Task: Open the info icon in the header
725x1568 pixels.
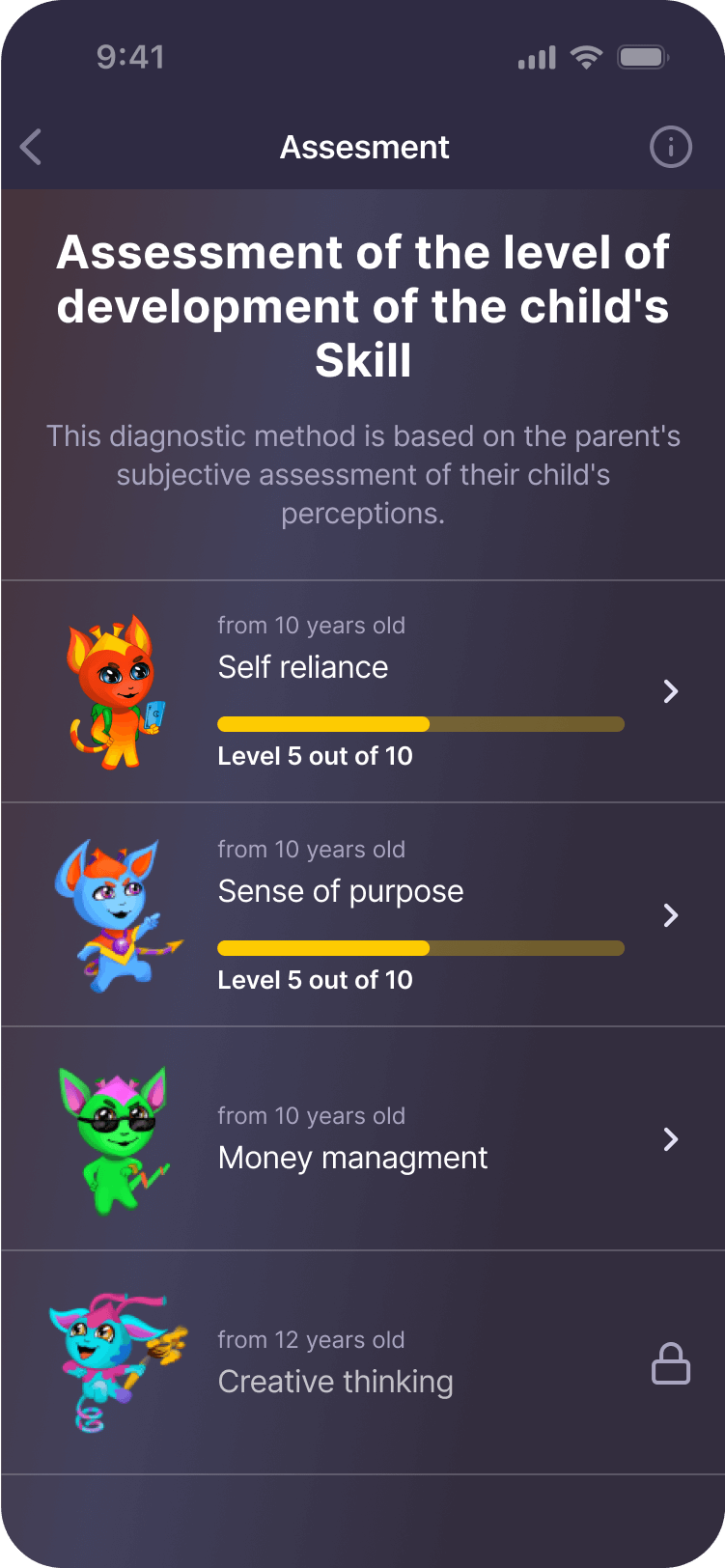Action: click(x=670, y=148)
